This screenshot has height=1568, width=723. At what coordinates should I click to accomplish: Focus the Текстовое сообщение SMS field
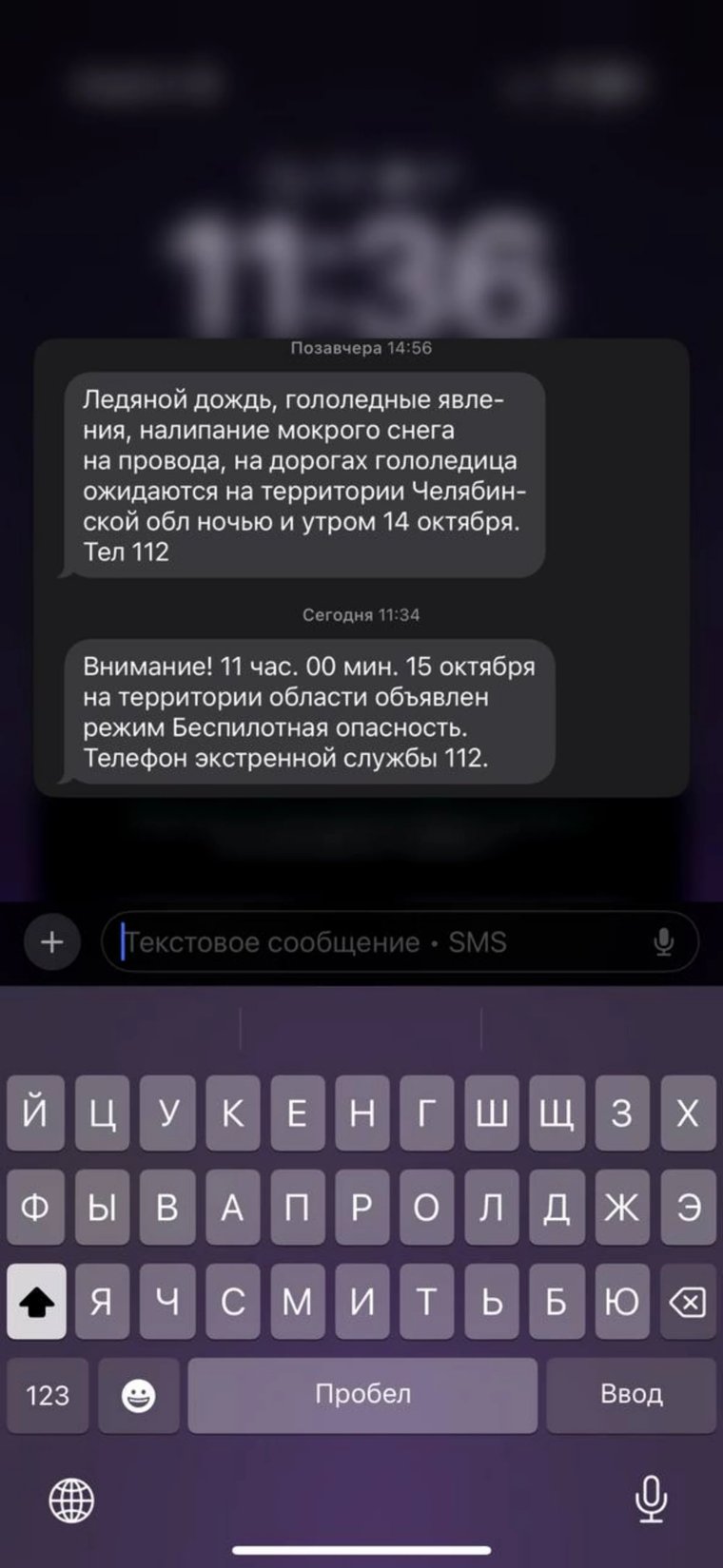pos(381,942)
